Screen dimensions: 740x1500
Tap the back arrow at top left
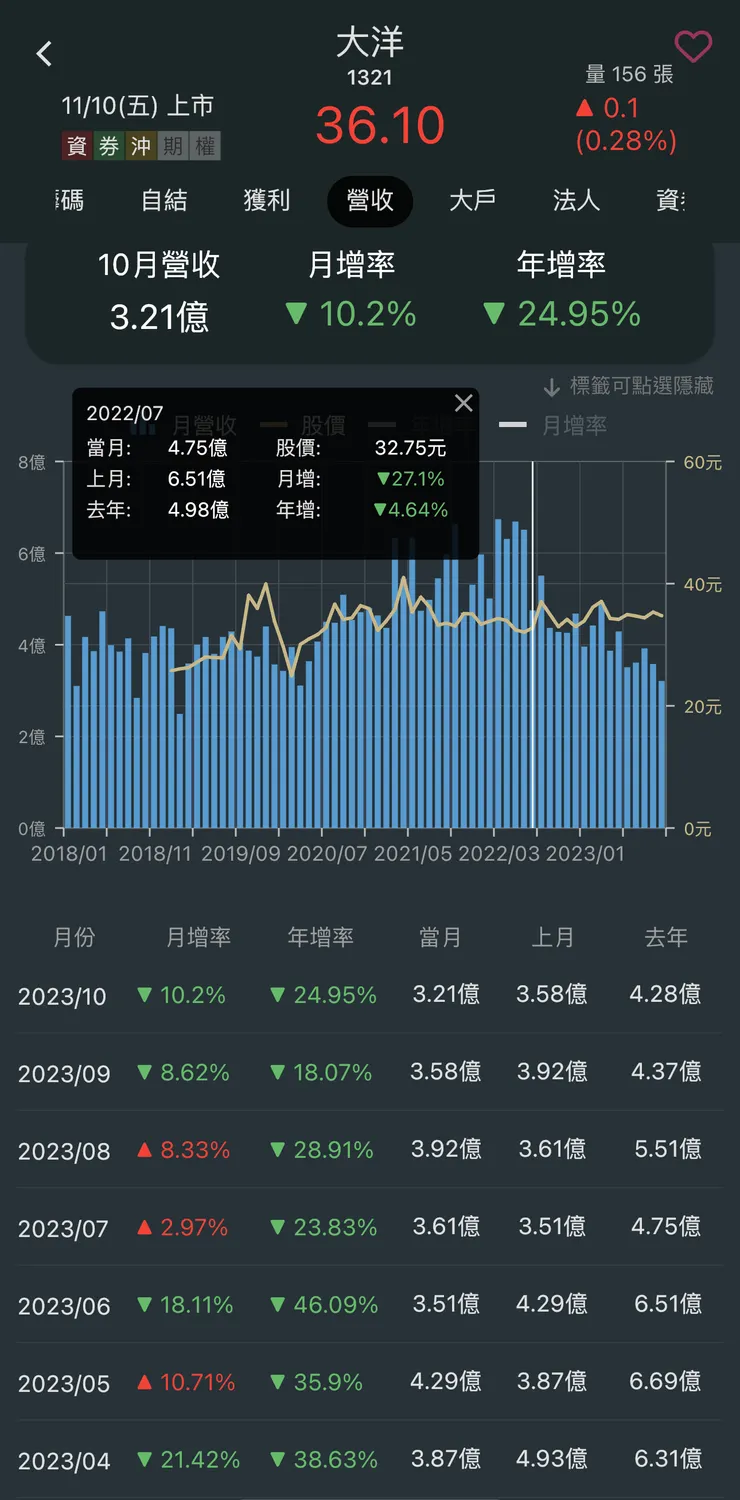tap(44, 53)
